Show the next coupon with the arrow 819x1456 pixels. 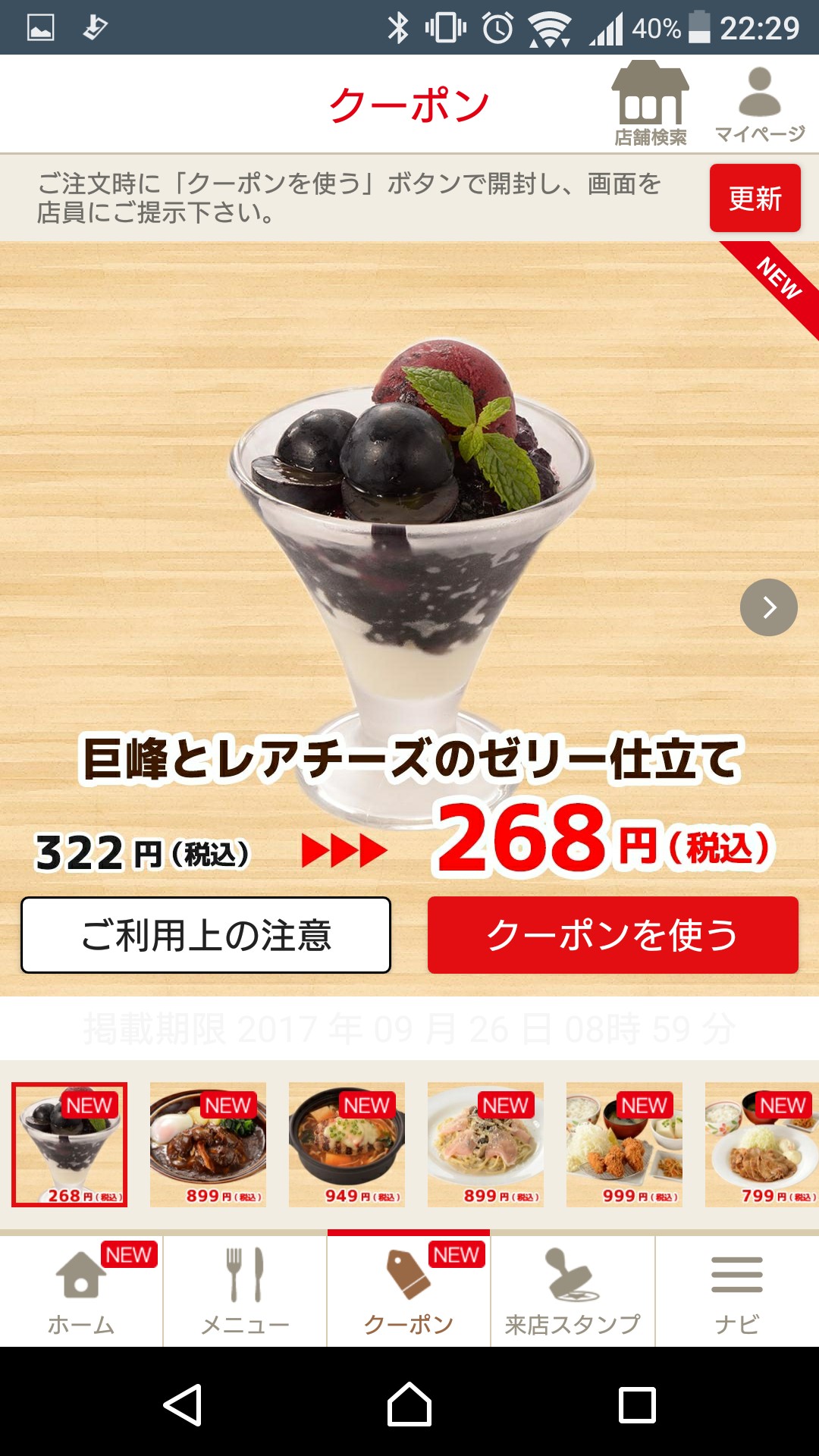768,607
